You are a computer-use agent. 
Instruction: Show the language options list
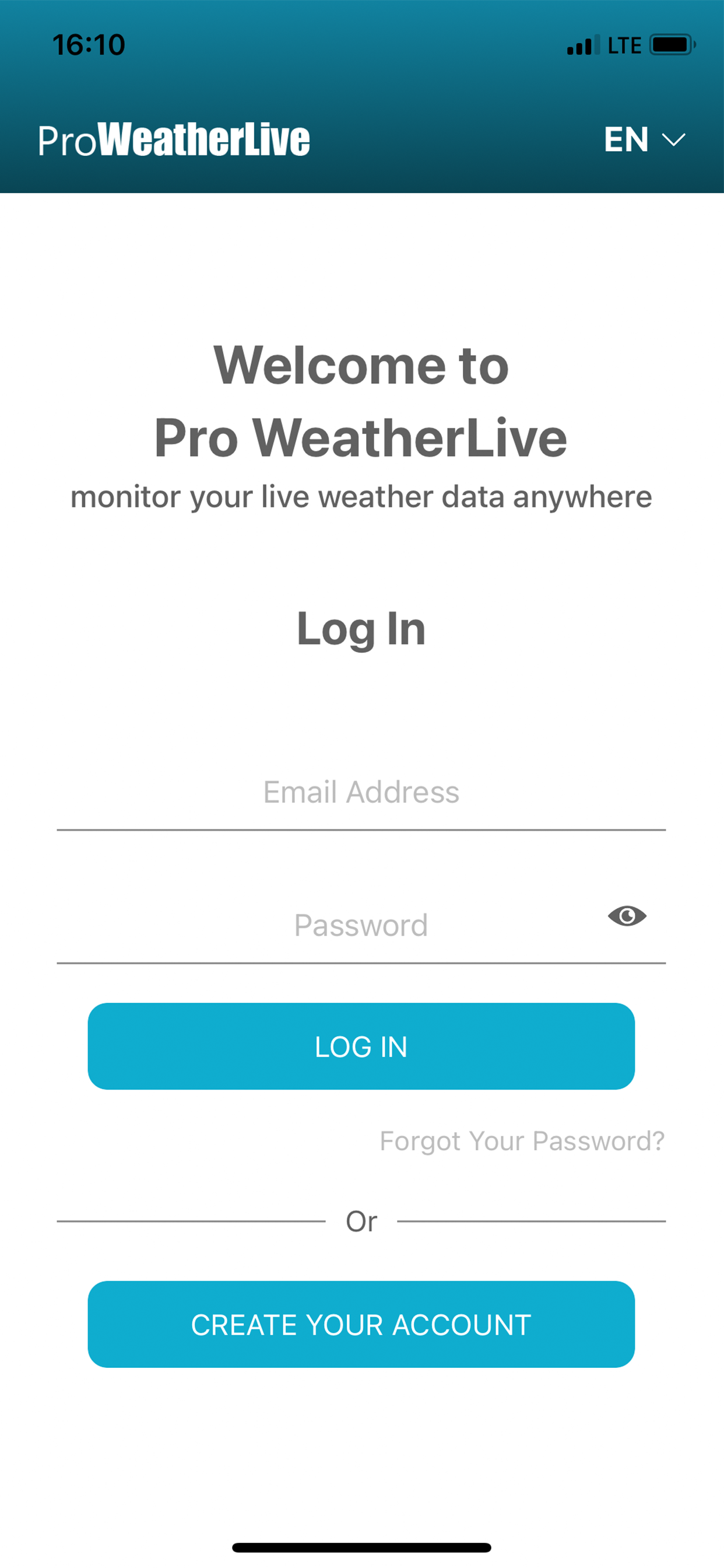(x=645, y=139)
